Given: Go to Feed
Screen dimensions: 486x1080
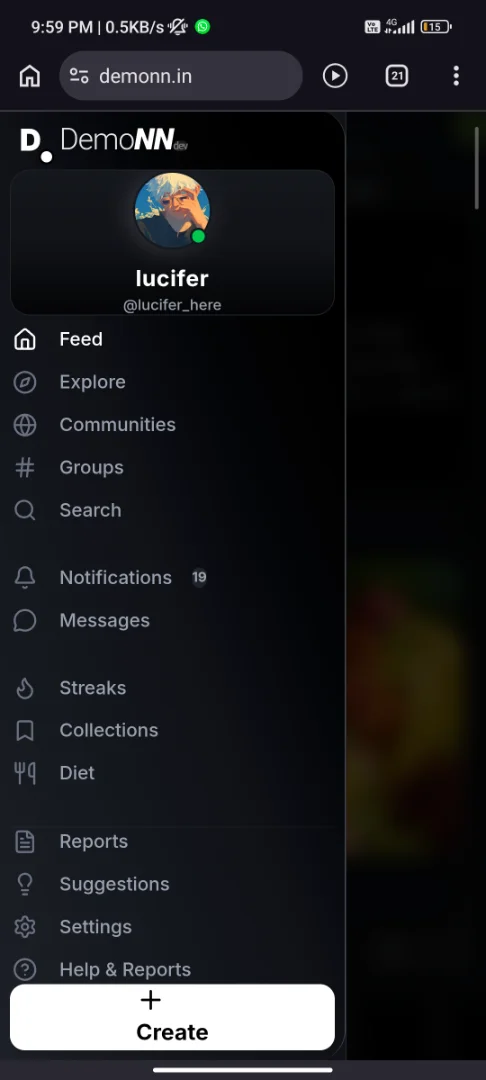Looking at the screenshot, I should coord(172,340).
